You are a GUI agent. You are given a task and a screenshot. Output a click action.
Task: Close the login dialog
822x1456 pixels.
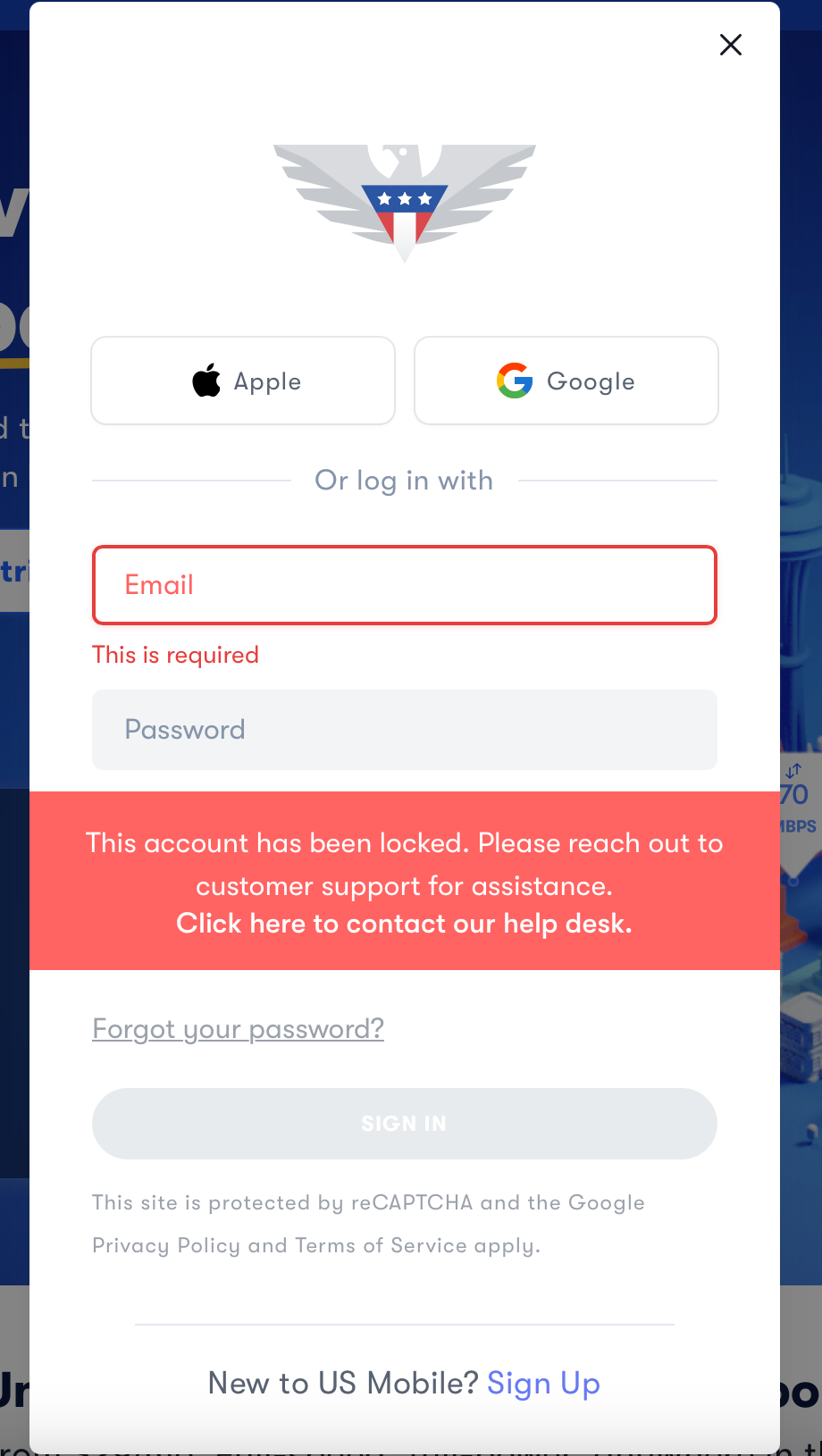pos(730,45)
